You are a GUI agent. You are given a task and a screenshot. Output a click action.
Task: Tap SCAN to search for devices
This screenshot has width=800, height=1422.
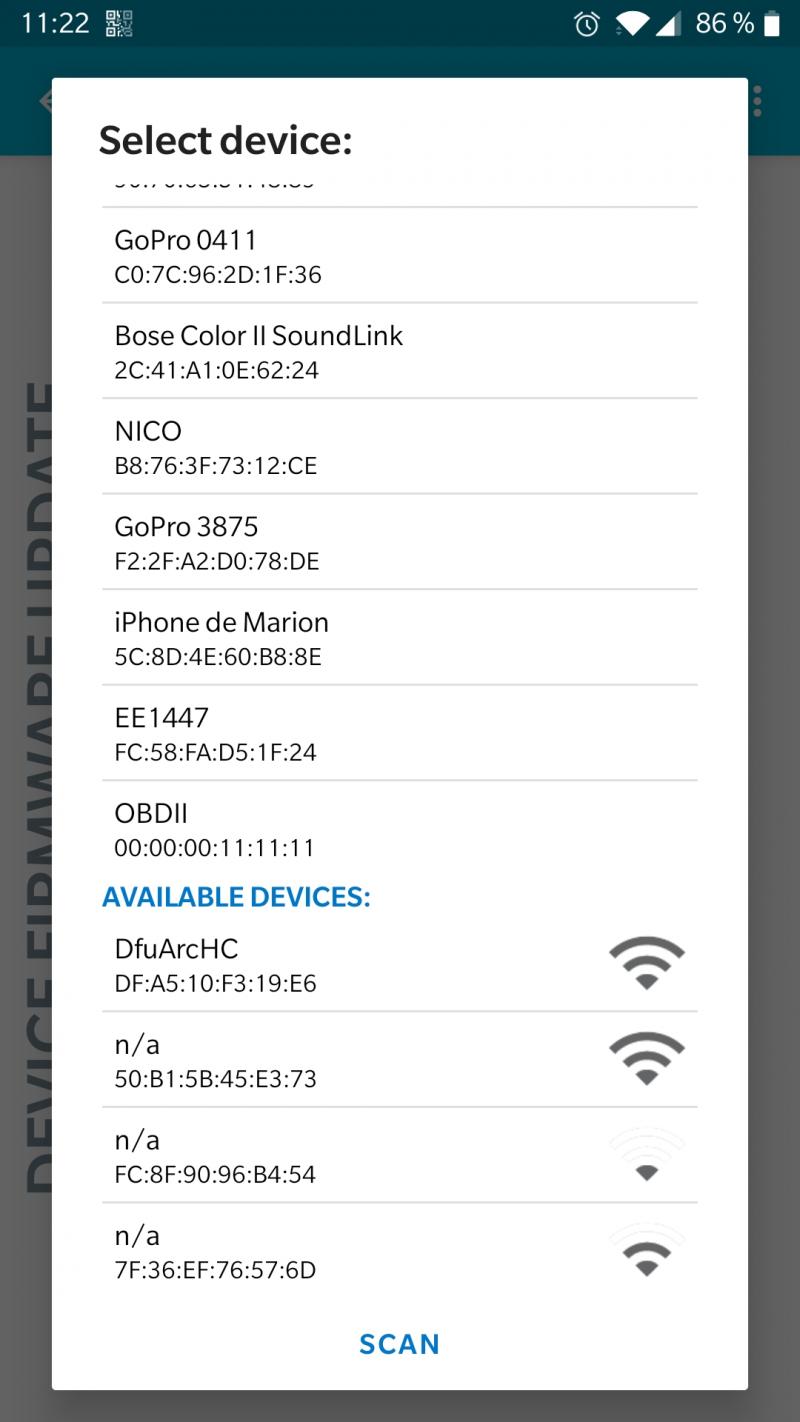pyautogui.click(x=399, y=1344)
